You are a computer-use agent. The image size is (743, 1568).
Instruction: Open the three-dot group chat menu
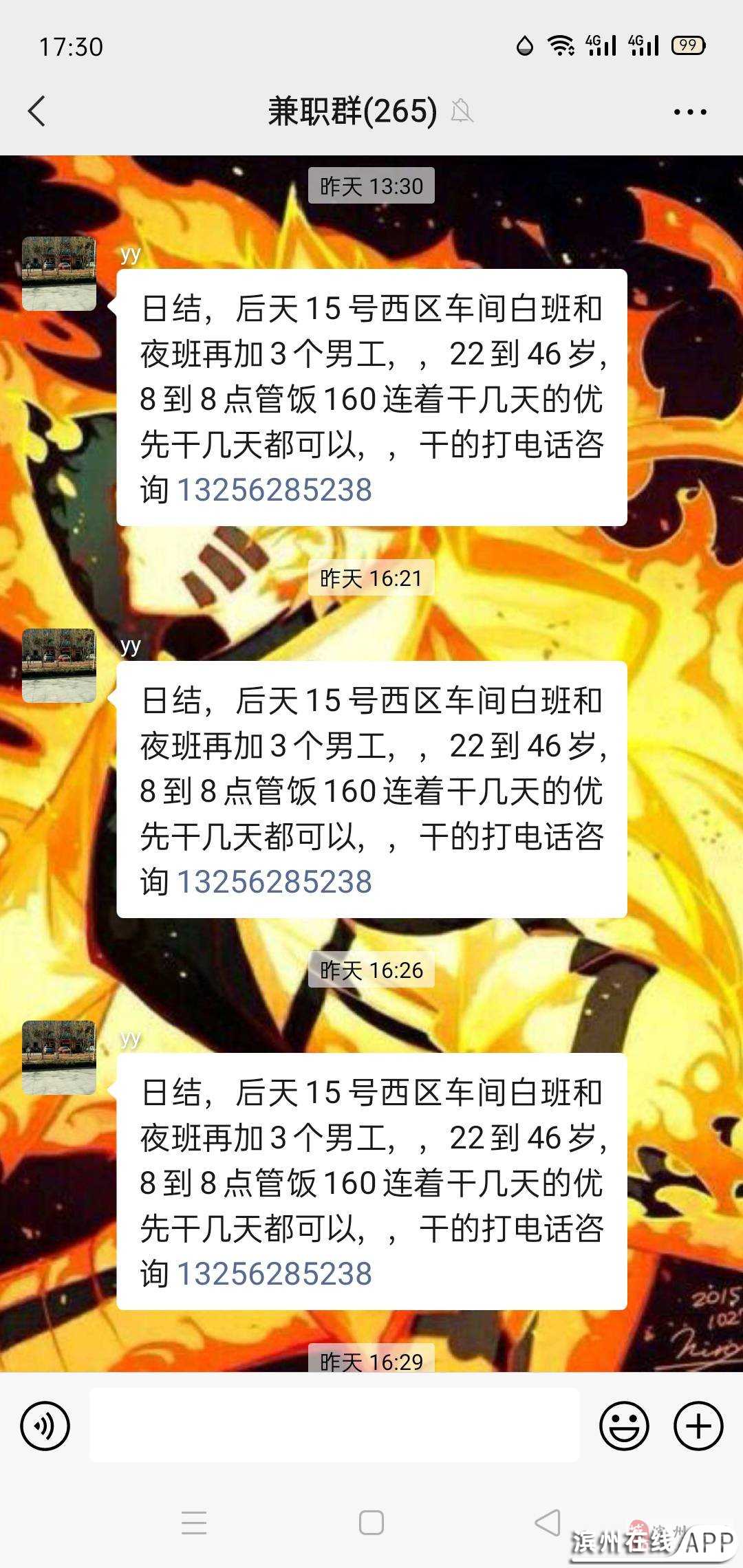(x=689, y=111)
